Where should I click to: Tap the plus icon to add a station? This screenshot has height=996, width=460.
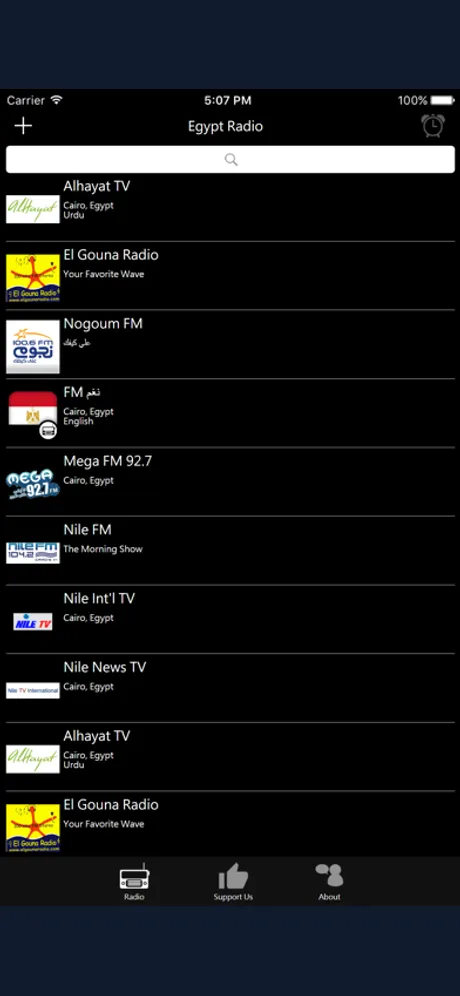pyautogui.click(x=23, y=126)
